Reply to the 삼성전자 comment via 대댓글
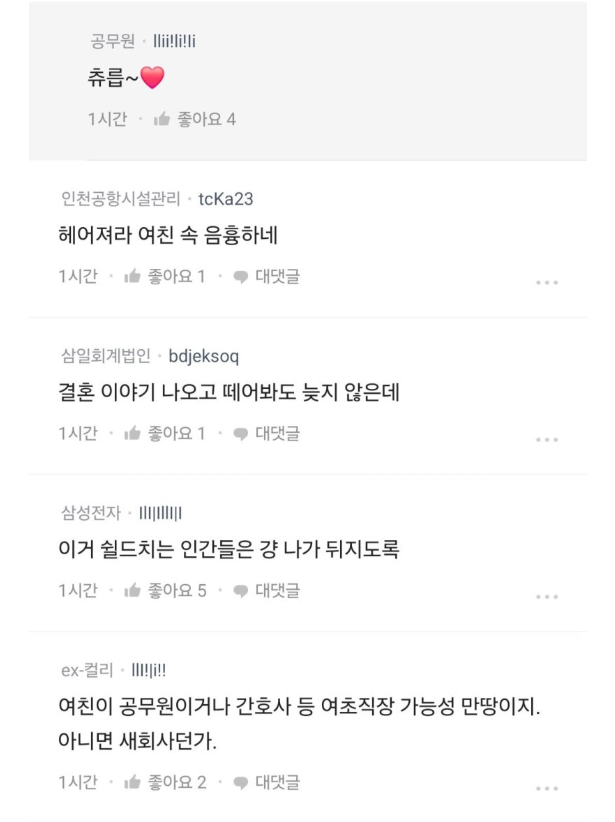 pyautogui.click(x=266, y=590)
